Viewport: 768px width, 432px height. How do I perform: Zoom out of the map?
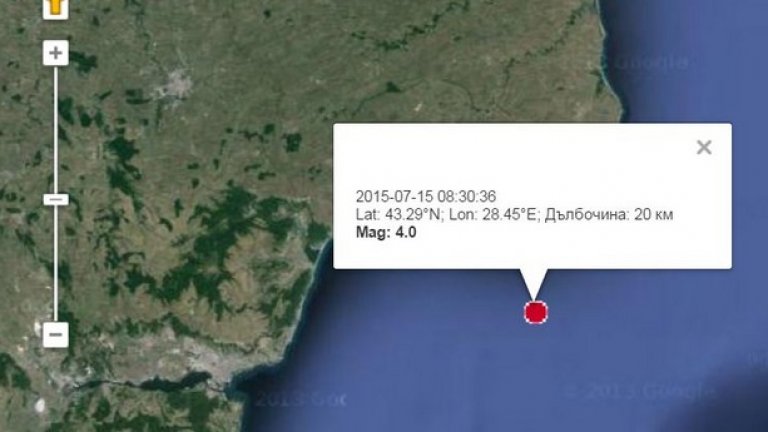(x=56, y=334)
